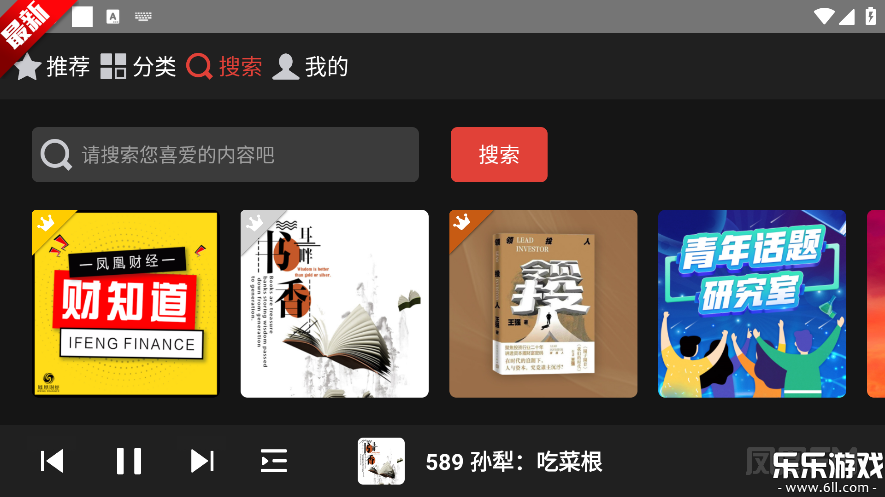This screenshot has width=885, height=497.
Task: Open now playing 589 孙犁：吃菜根
Action: 513,462
